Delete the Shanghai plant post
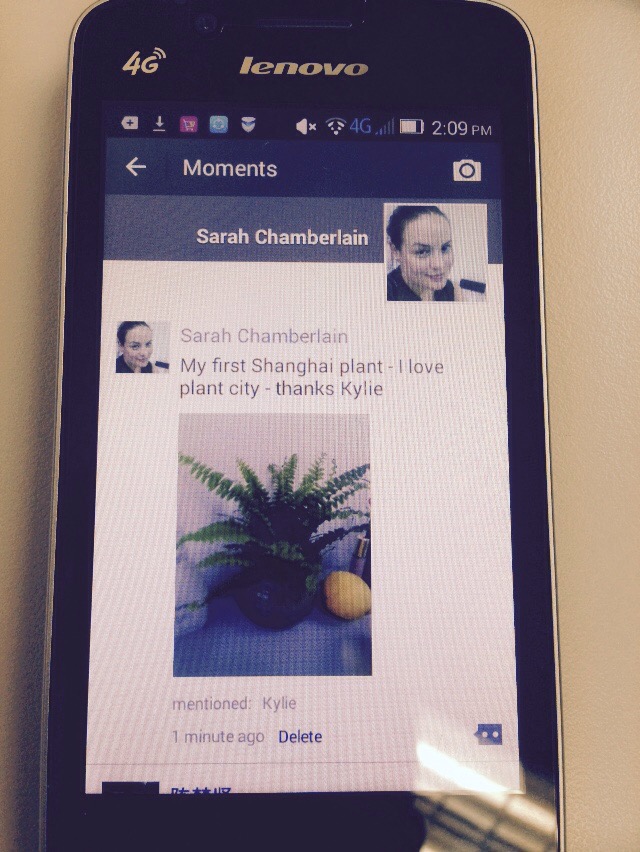Image resolution: width=640 pixels, height=852 pixels. pos(300,737)
